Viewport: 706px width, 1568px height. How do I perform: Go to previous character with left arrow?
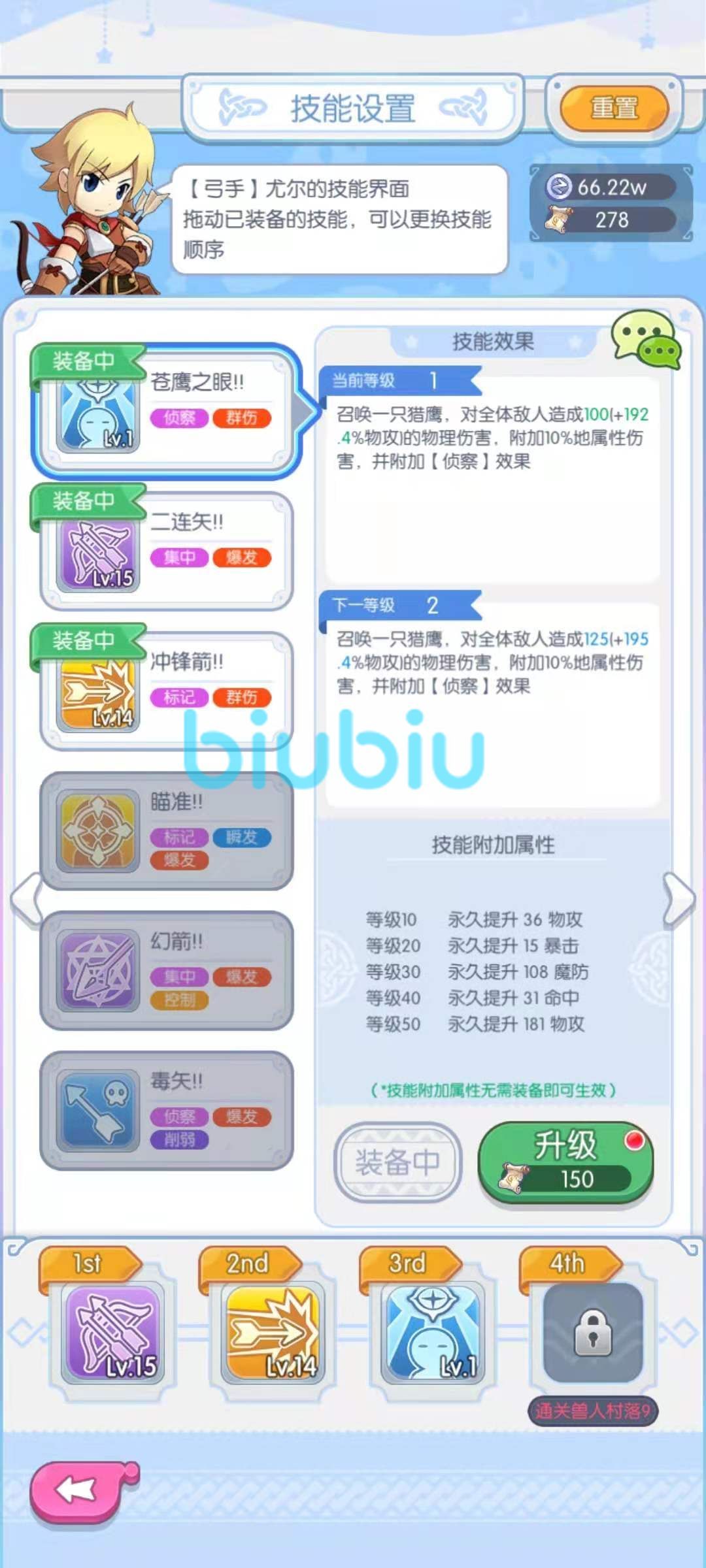26,900
